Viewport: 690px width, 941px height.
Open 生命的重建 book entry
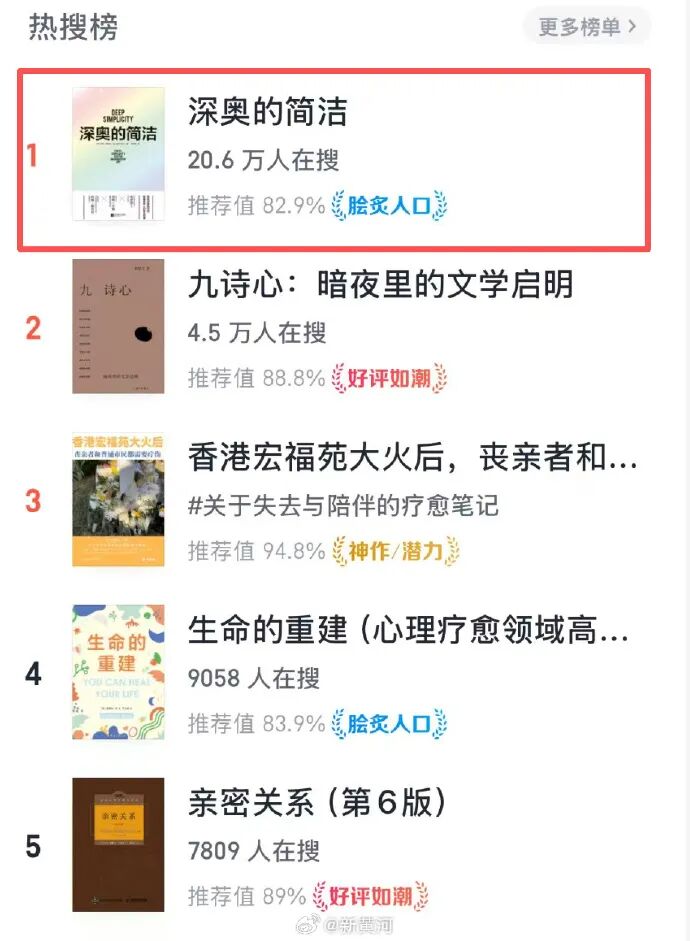408,631
